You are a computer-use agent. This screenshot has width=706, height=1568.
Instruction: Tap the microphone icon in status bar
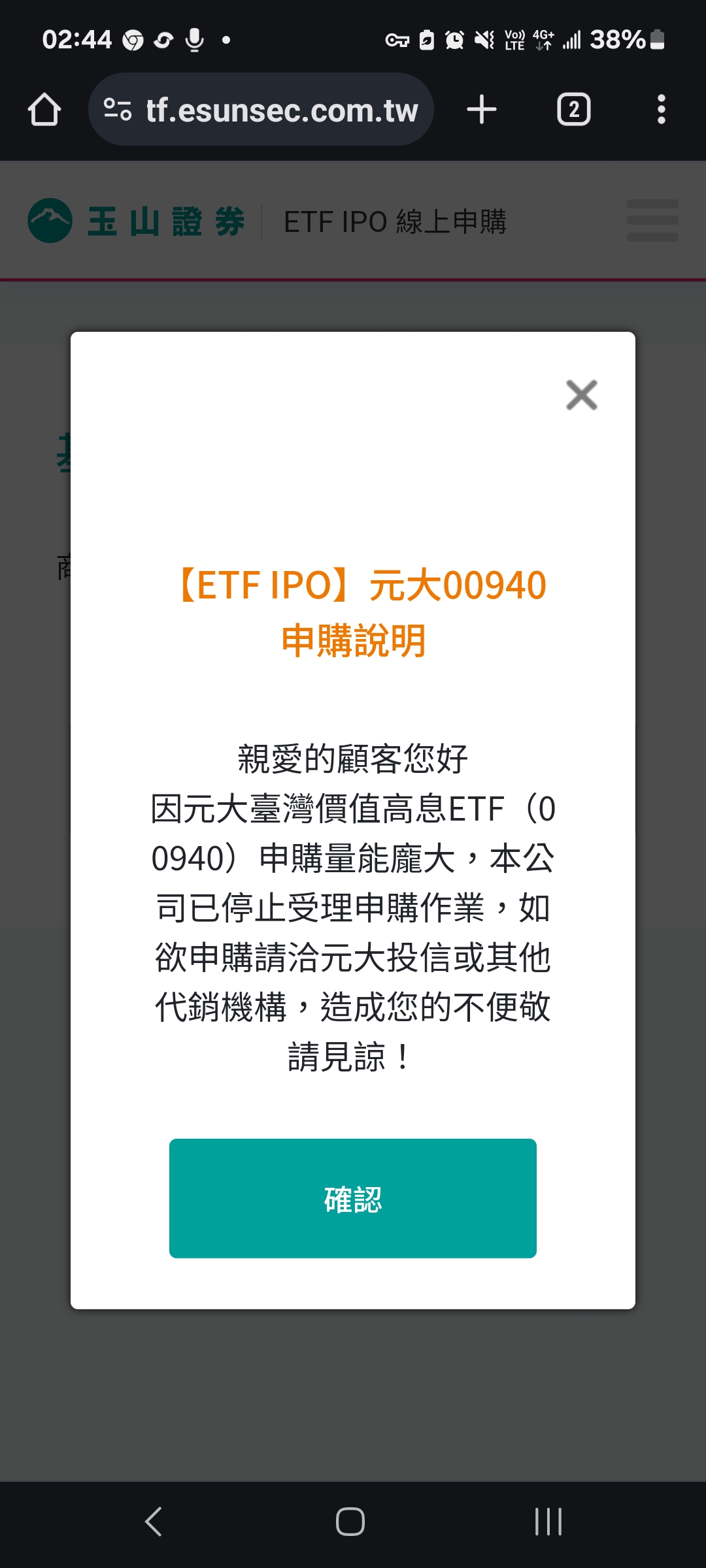click(193, 40)
